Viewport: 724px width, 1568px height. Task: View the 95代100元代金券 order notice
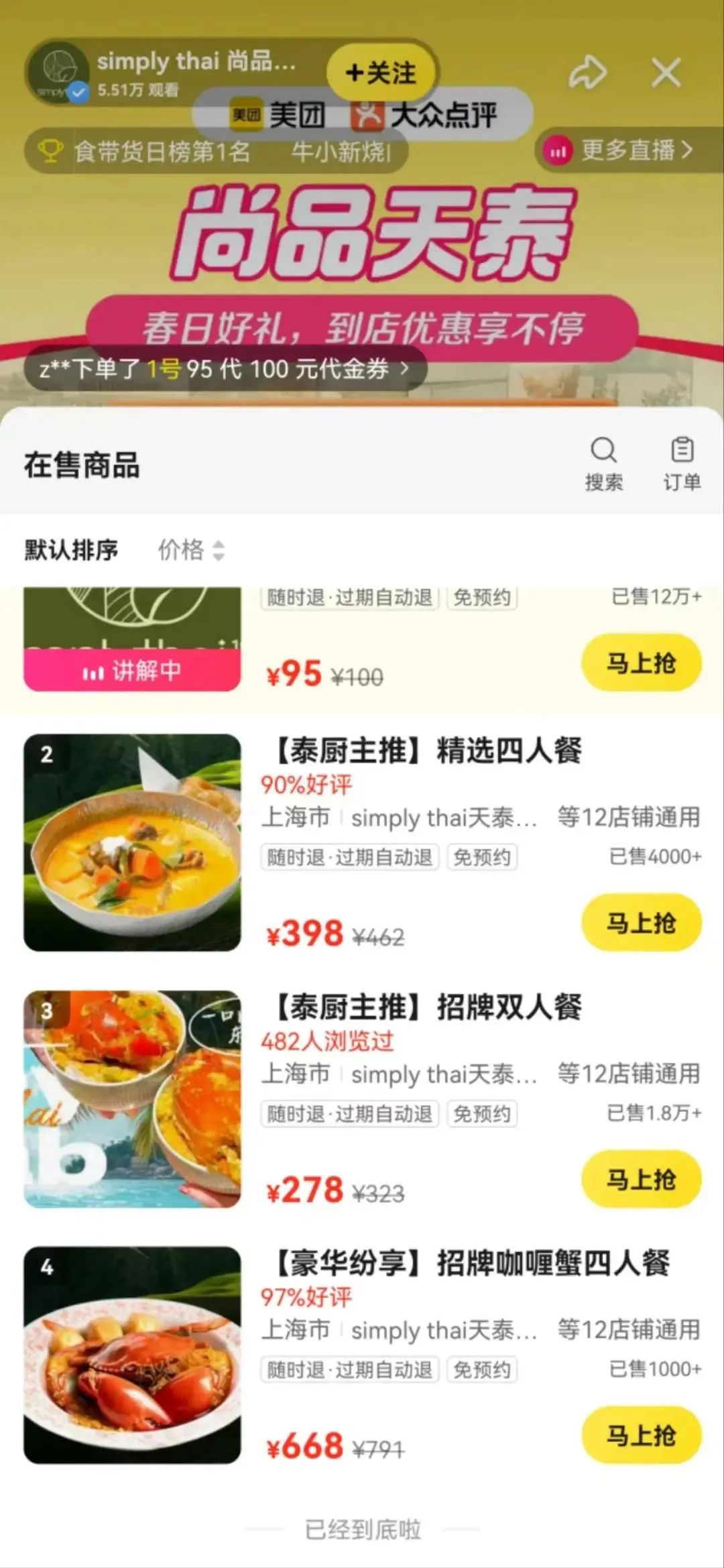(x=225, y=369)
